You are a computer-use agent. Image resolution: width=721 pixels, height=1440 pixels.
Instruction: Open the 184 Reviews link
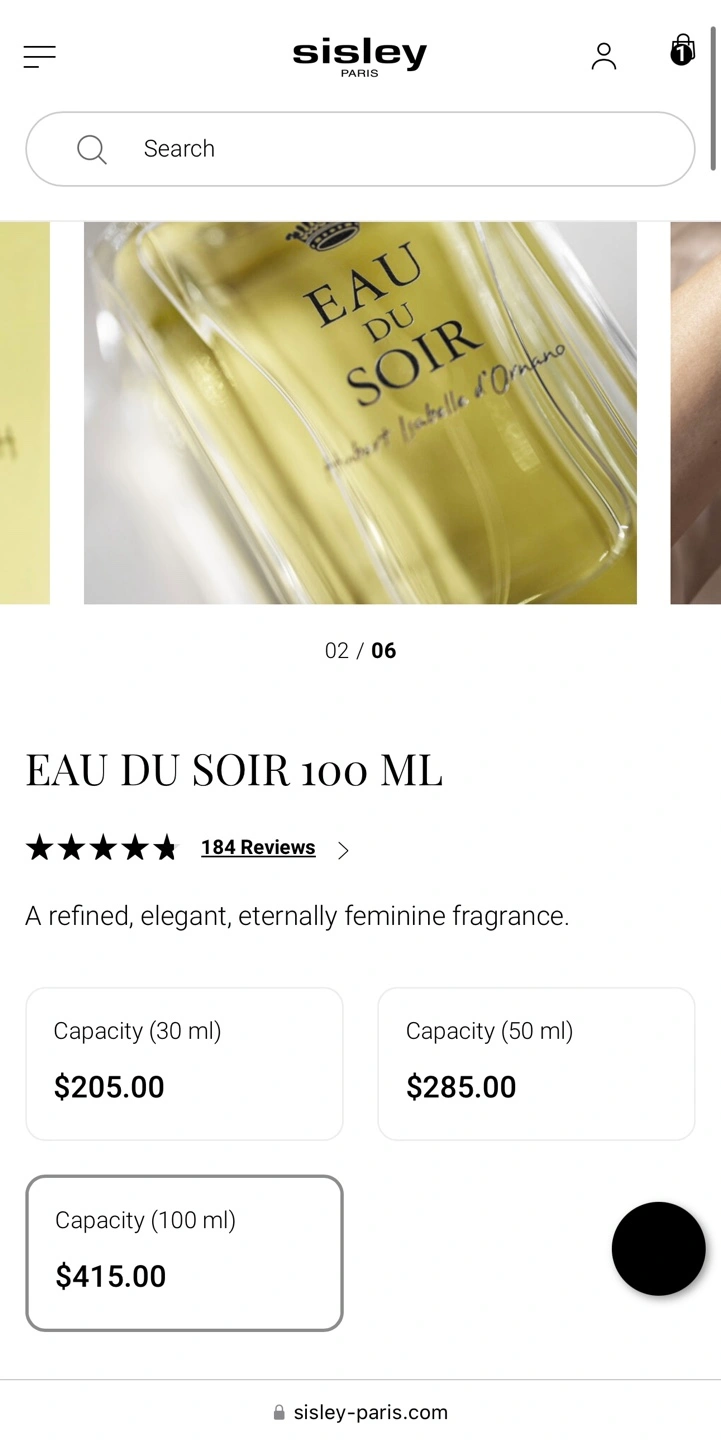(x=258, y=848)
